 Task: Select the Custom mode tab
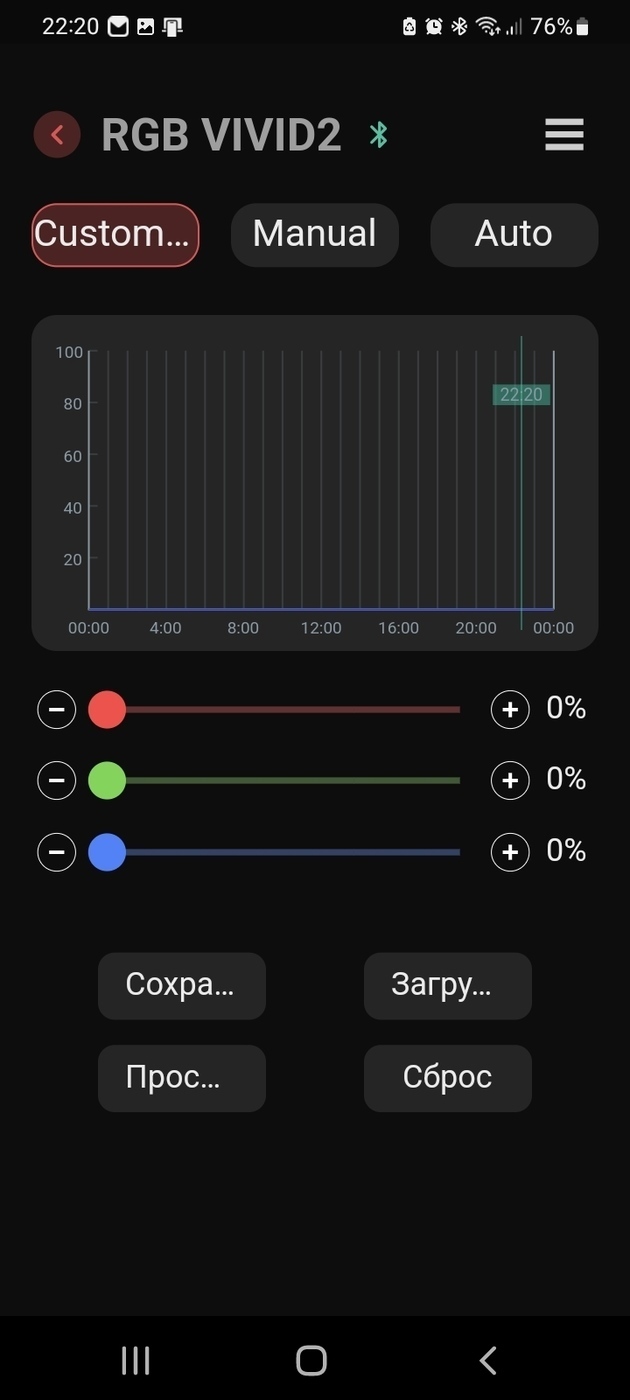pyautogui.click(x=115, y=234)
